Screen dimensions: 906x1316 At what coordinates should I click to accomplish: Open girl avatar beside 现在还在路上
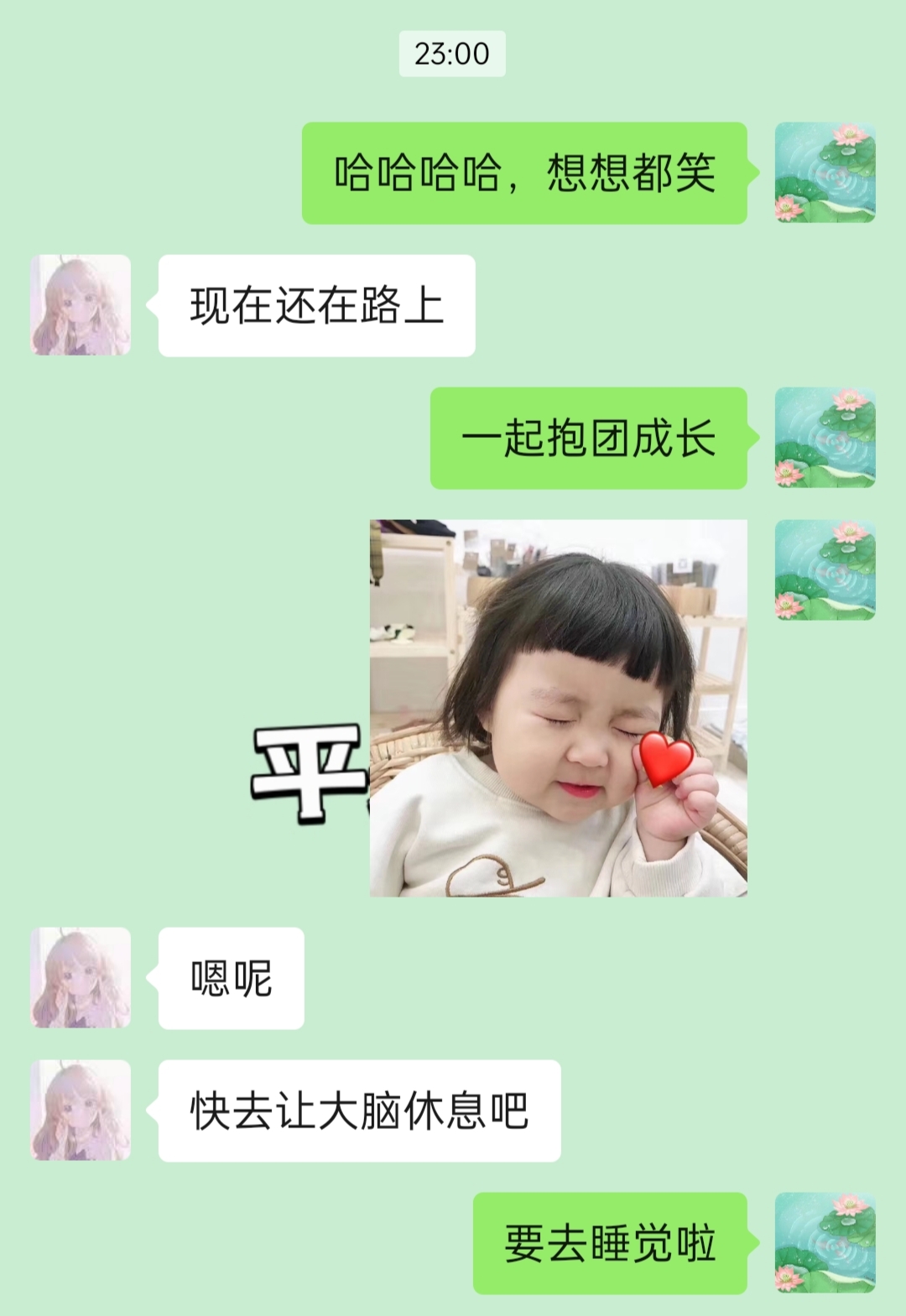point(81,305)
